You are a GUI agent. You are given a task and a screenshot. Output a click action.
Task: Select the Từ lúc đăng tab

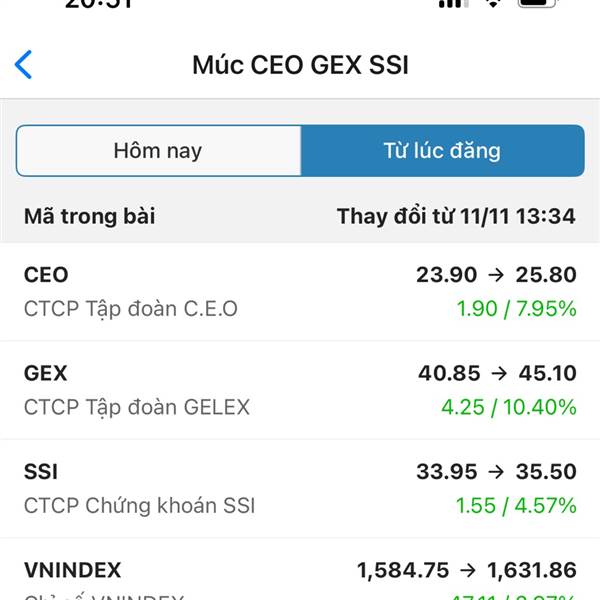[x=442, y=150]
